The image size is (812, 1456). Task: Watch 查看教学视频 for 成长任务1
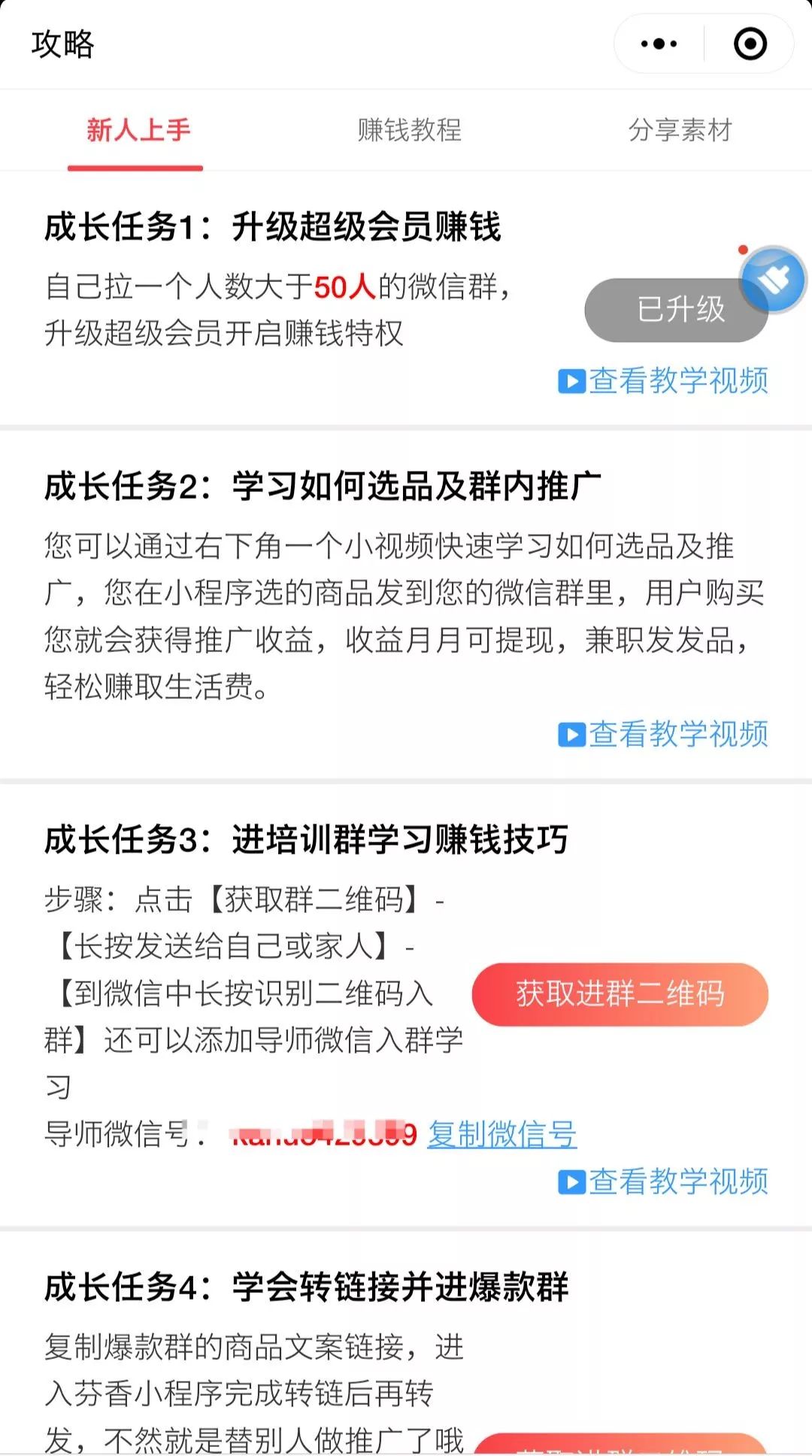pos(663,381)
